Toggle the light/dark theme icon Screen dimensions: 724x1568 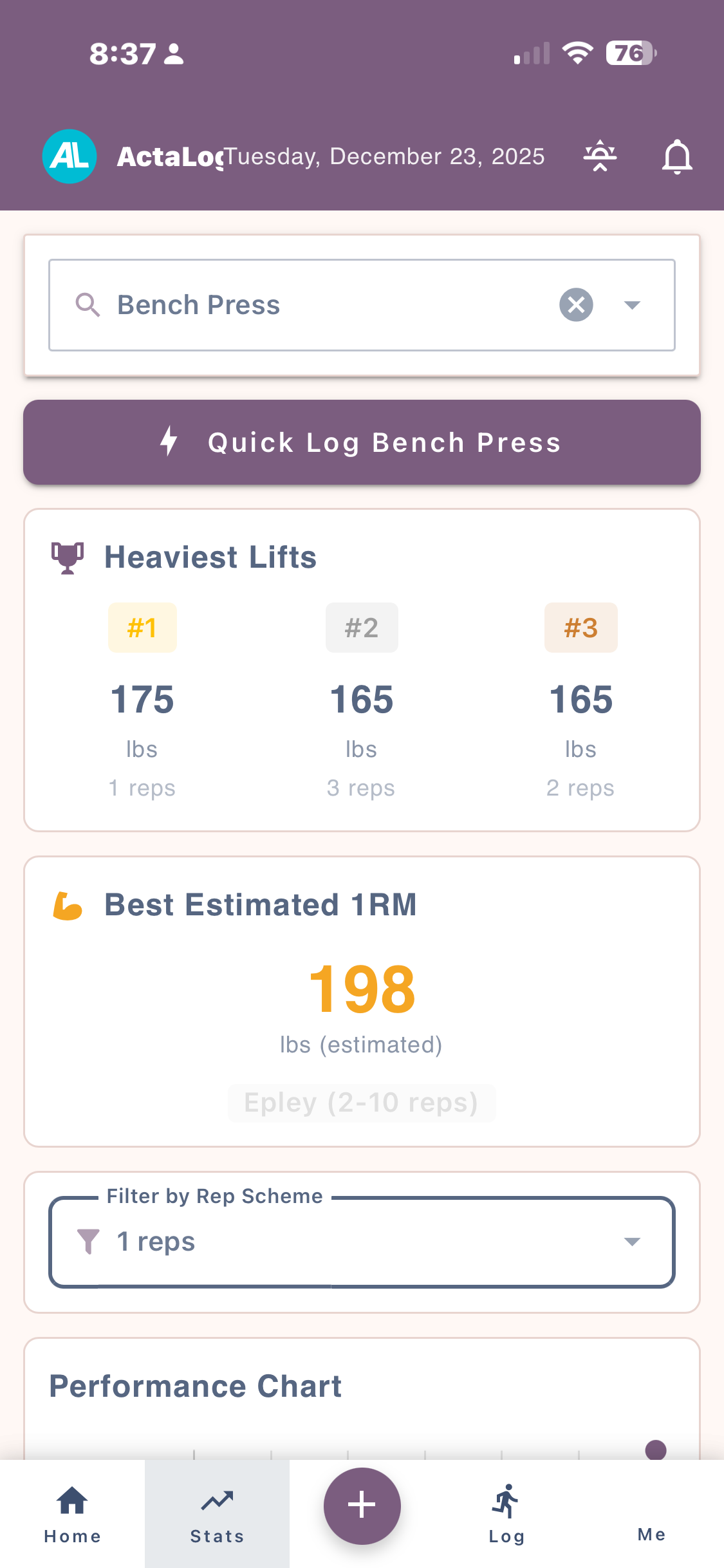point(600,156)
